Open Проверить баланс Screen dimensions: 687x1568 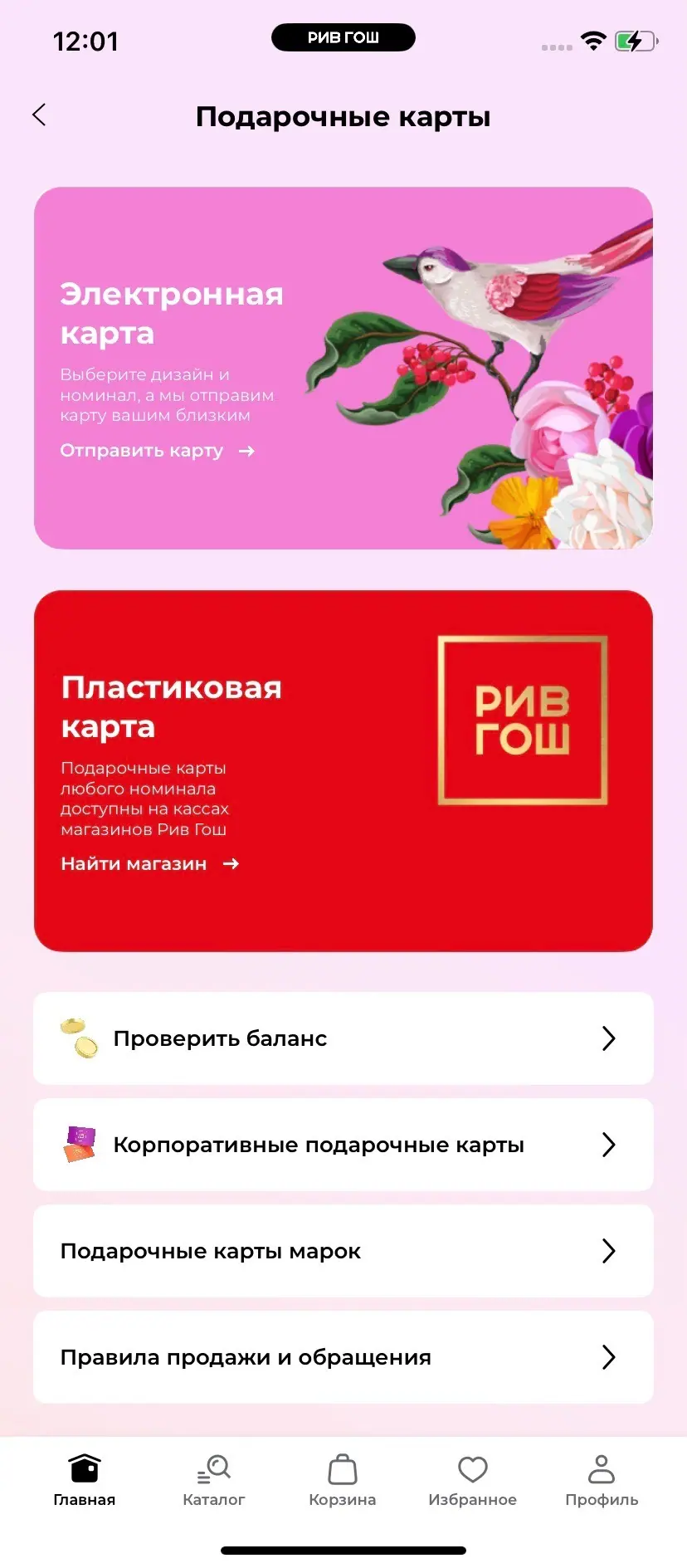point(343,1038)
